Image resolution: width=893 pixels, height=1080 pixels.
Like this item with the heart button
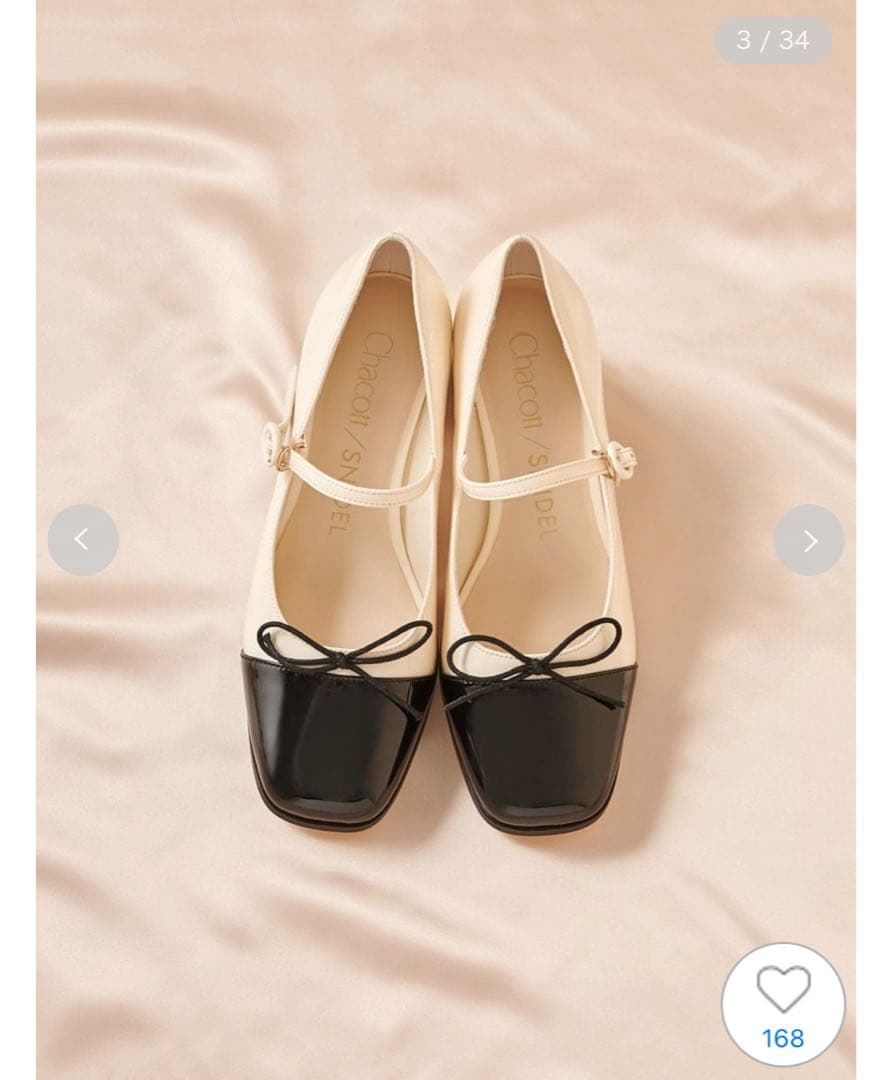tap(783, 1003)
